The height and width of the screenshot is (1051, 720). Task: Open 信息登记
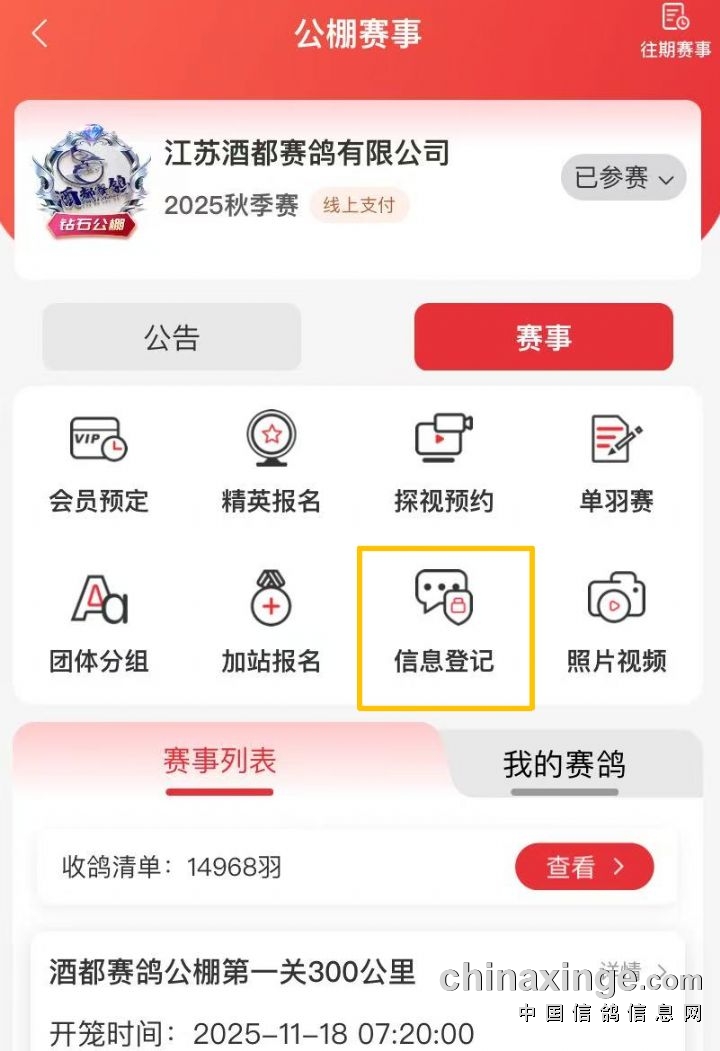tap(444, 623)
